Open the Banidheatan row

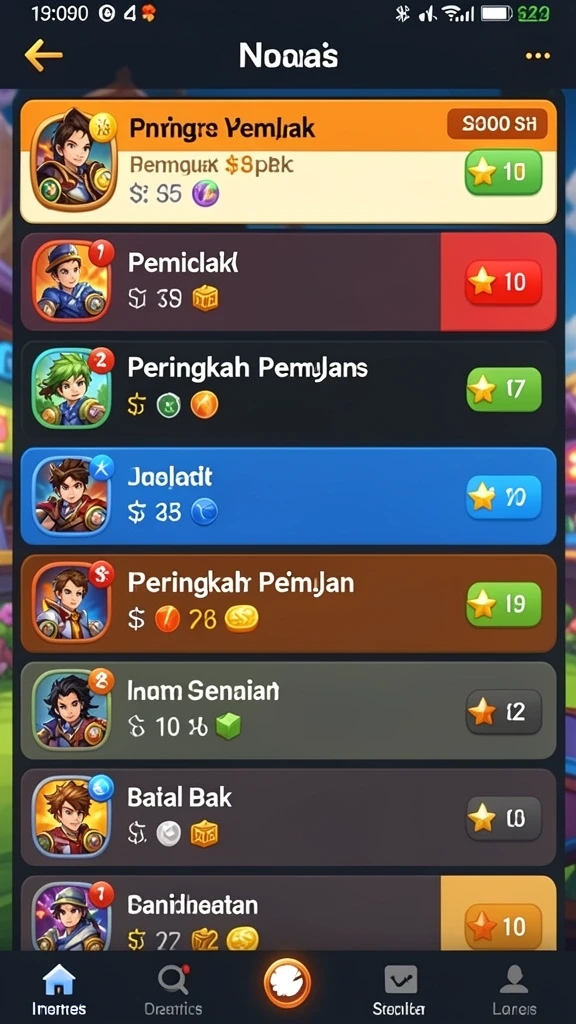pos(289,913)
